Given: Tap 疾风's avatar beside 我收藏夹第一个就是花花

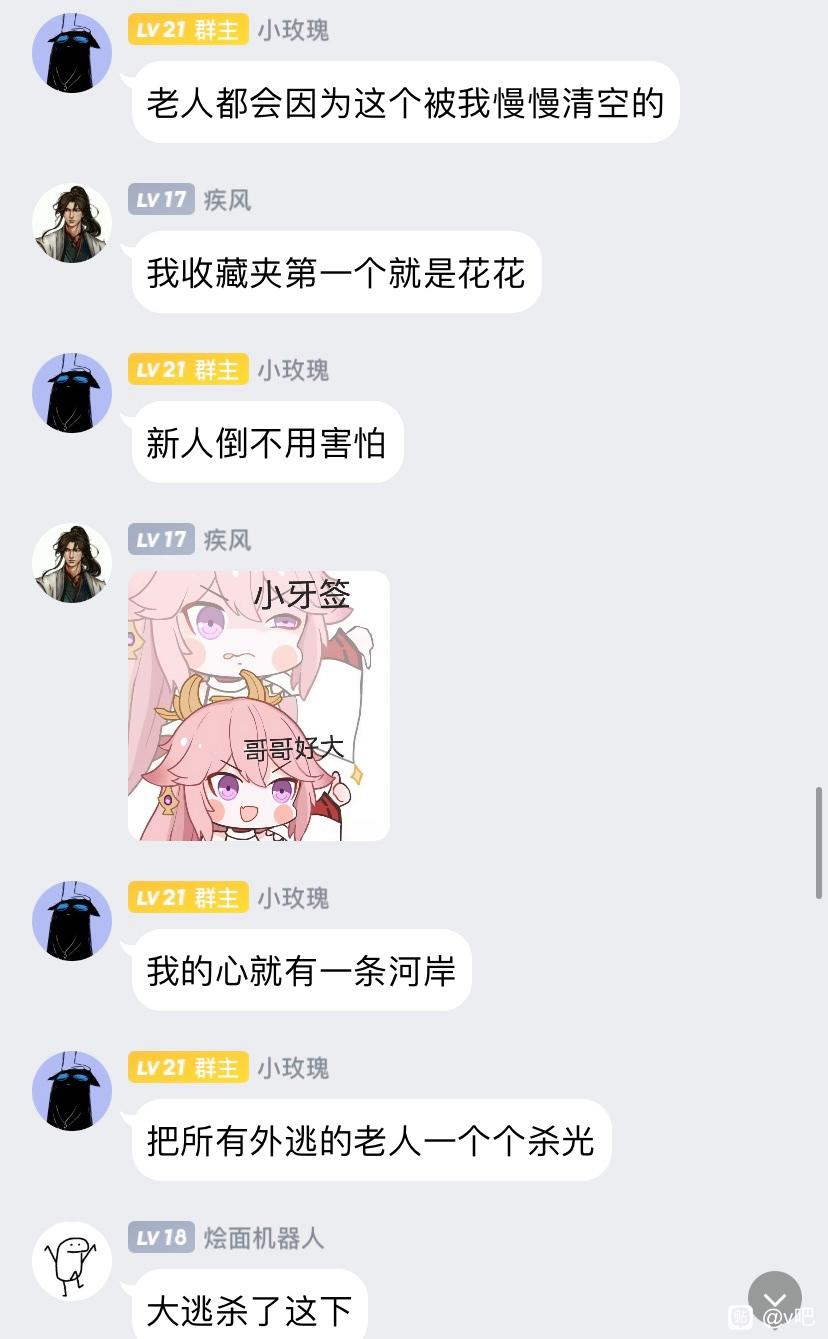Looking at the screenshot, I should (72, 223).
